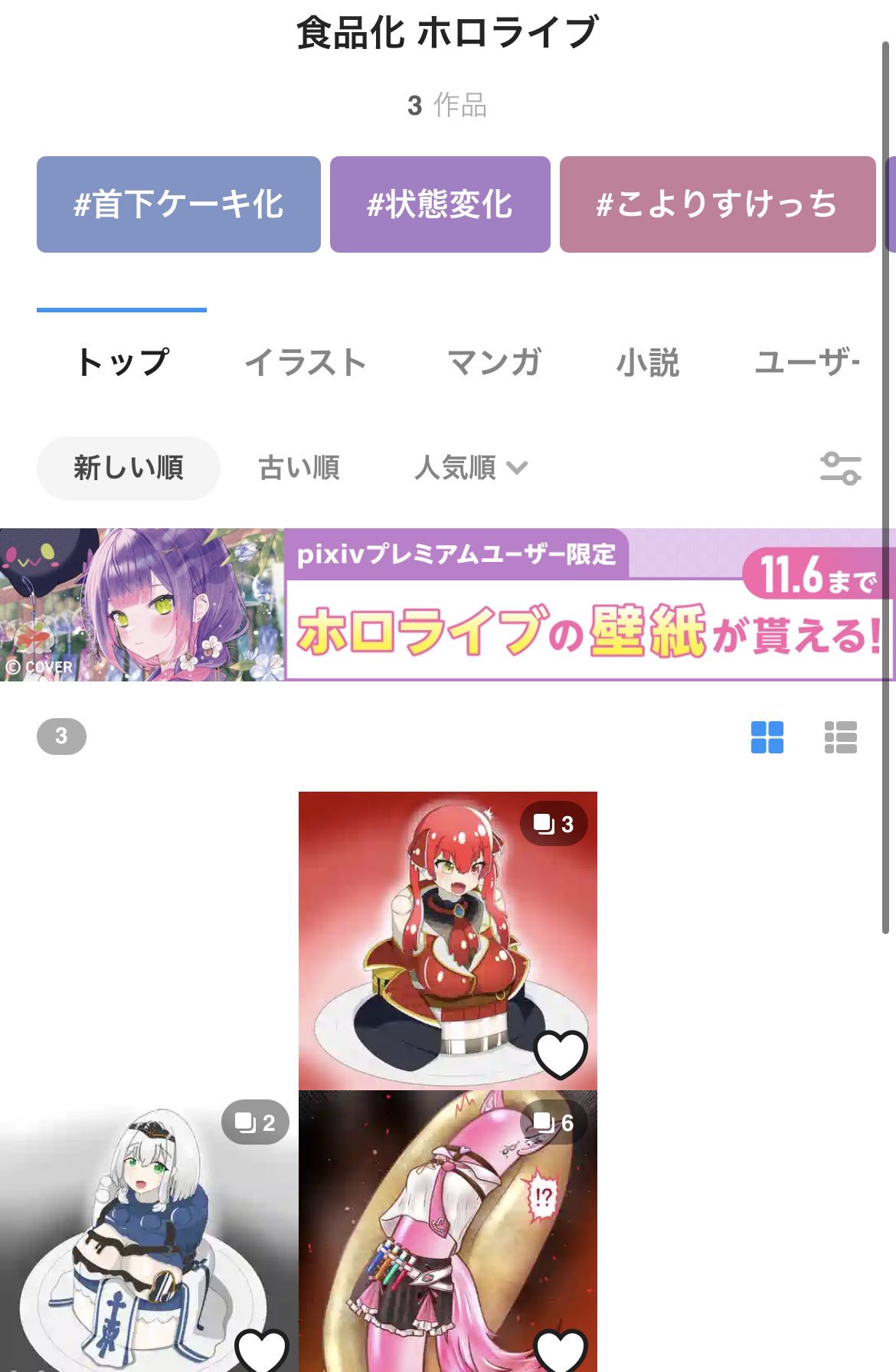Open the #こよりすけっち tag chip
This screenshot has height=1372, width=896.
coord(718,204)
